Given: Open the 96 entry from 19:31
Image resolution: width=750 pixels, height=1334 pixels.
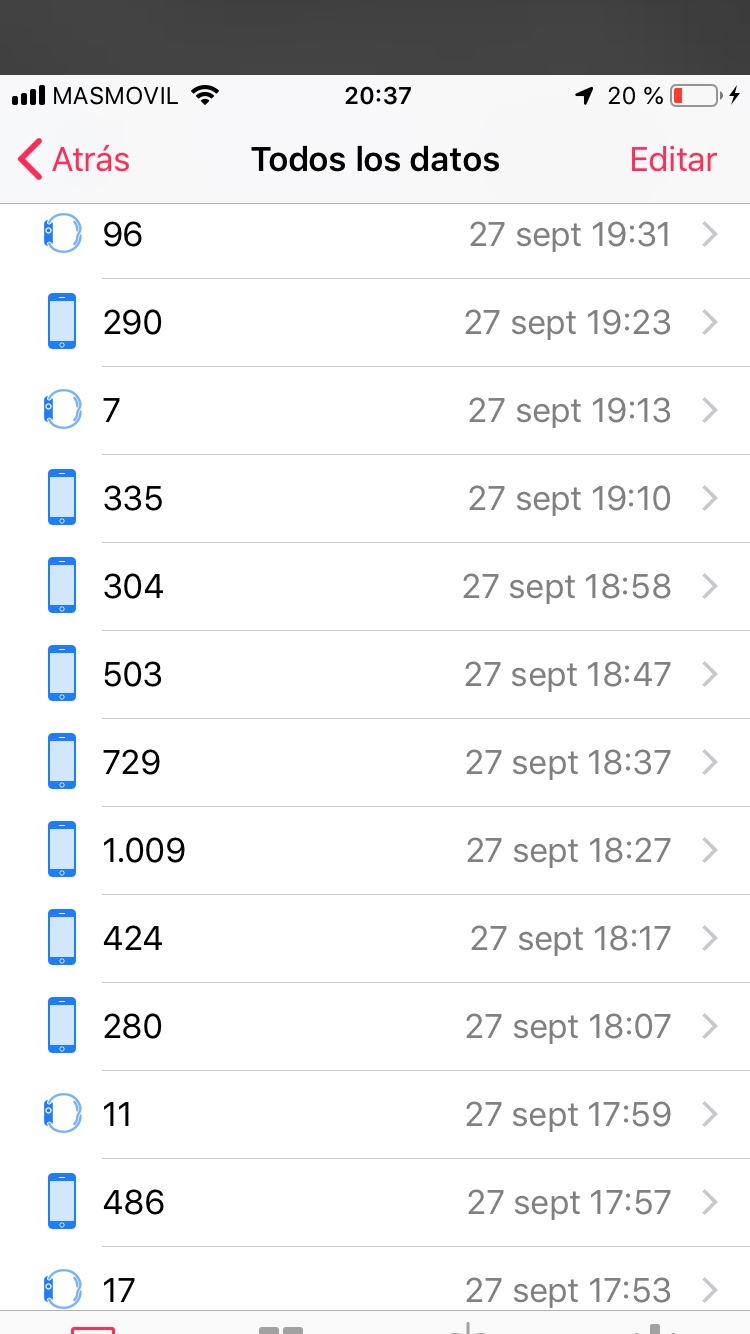Looking at the screenshot, I should [375, 235].
